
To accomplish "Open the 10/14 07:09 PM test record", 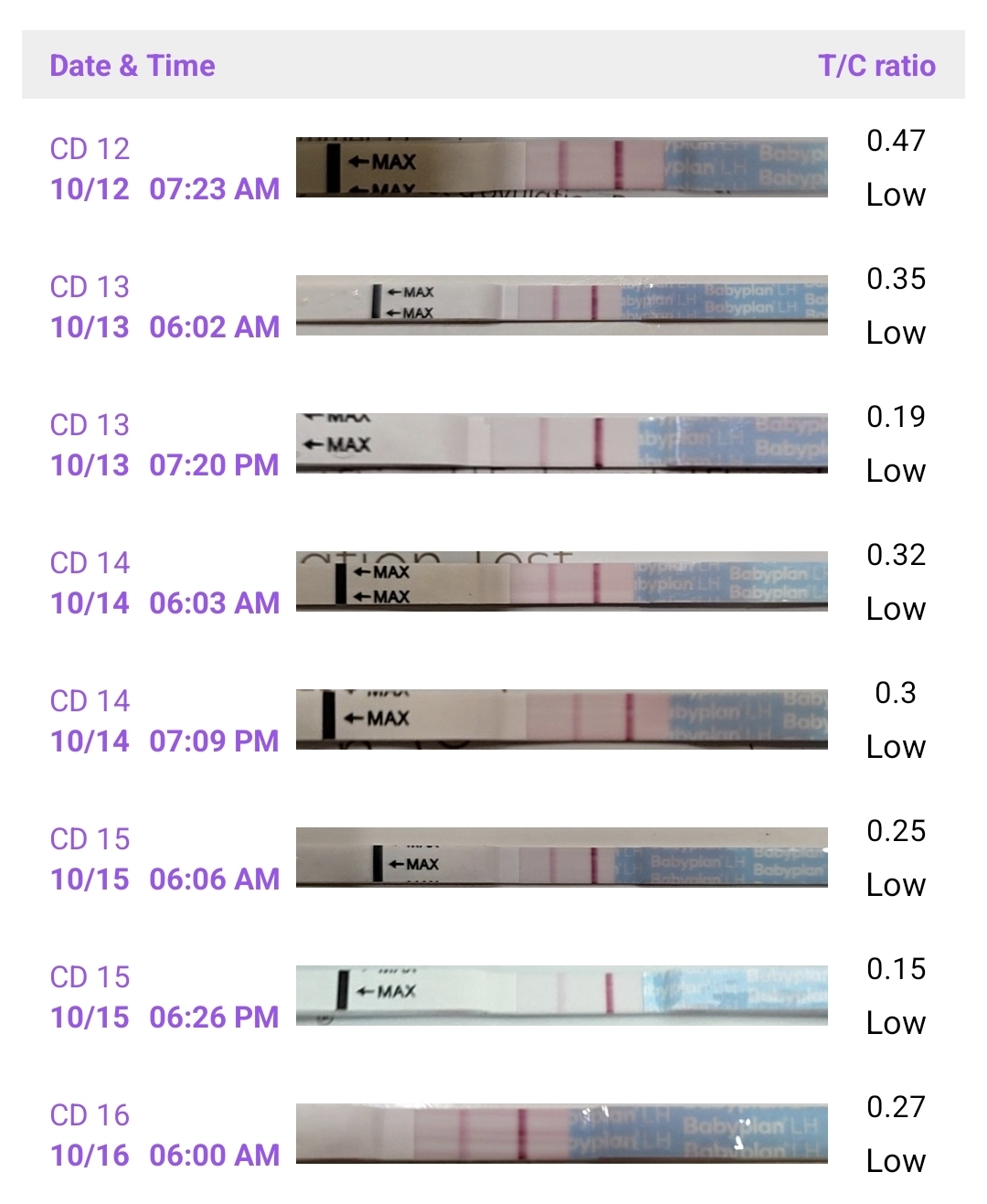I will click(164, 741).
